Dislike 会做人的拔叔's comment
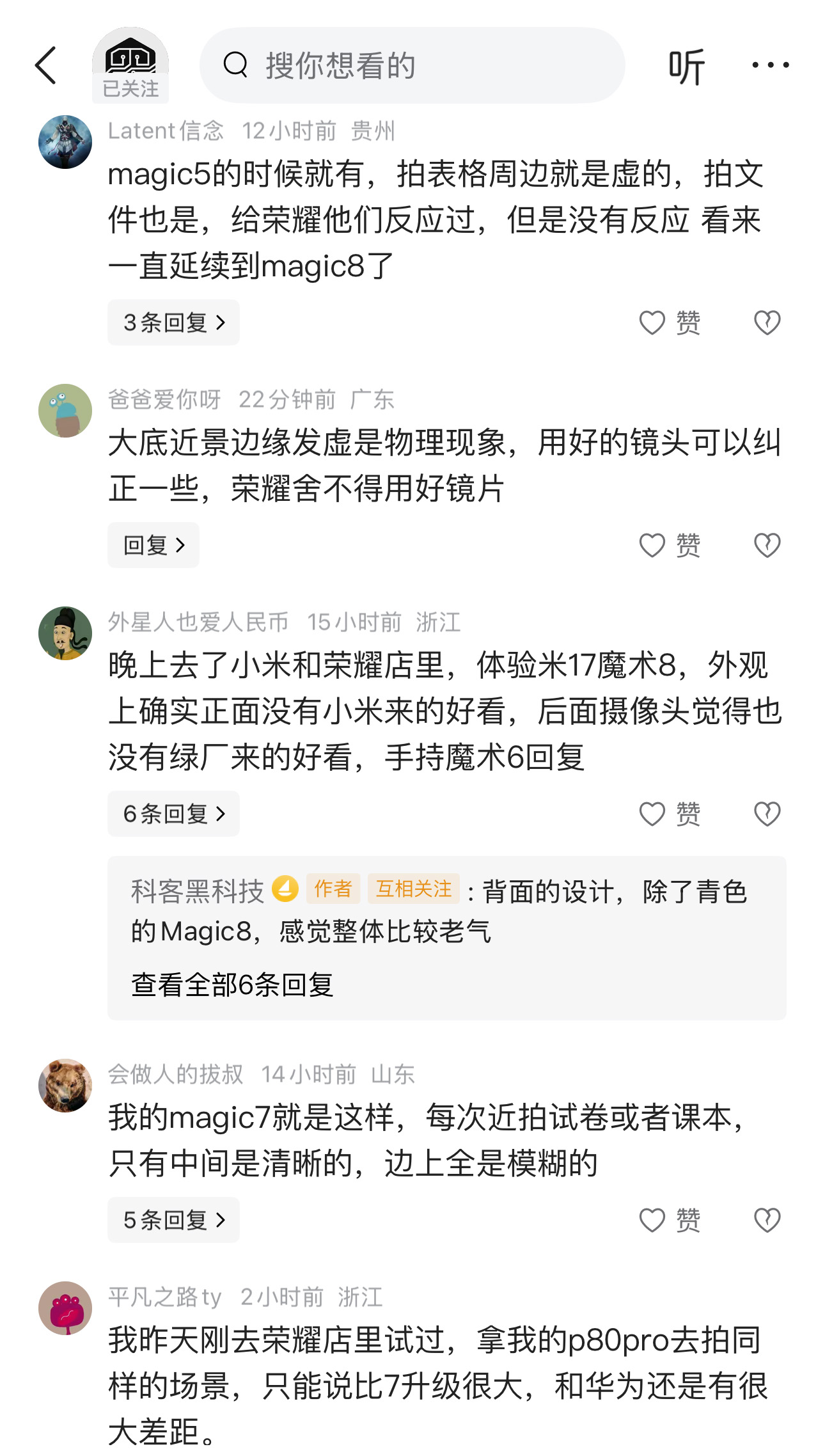Screen dimensions: 825x1456 point(767,1220)
